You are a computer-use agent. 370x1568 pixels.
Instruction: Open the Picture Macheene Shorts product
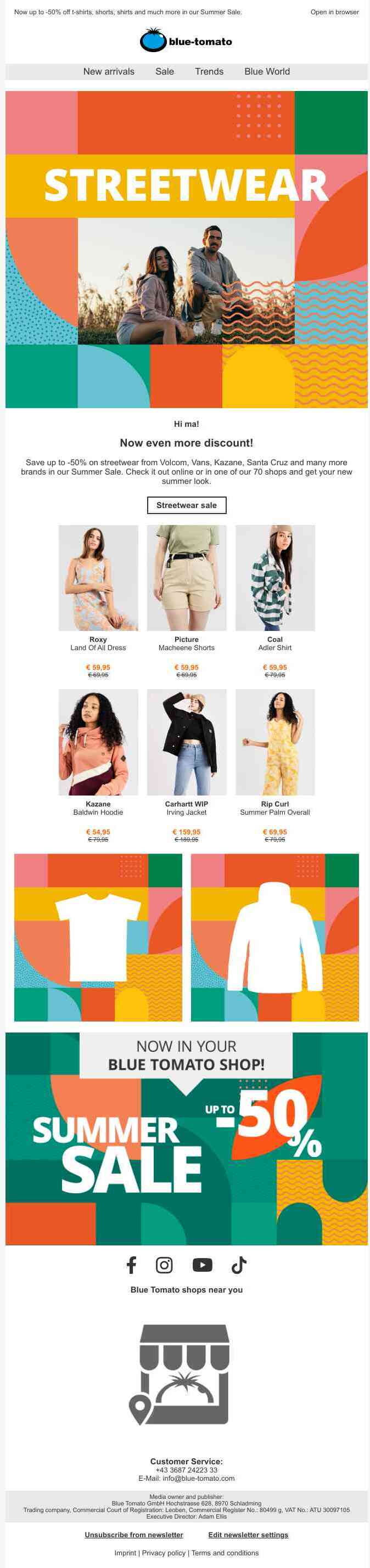[x=187, y=578]
